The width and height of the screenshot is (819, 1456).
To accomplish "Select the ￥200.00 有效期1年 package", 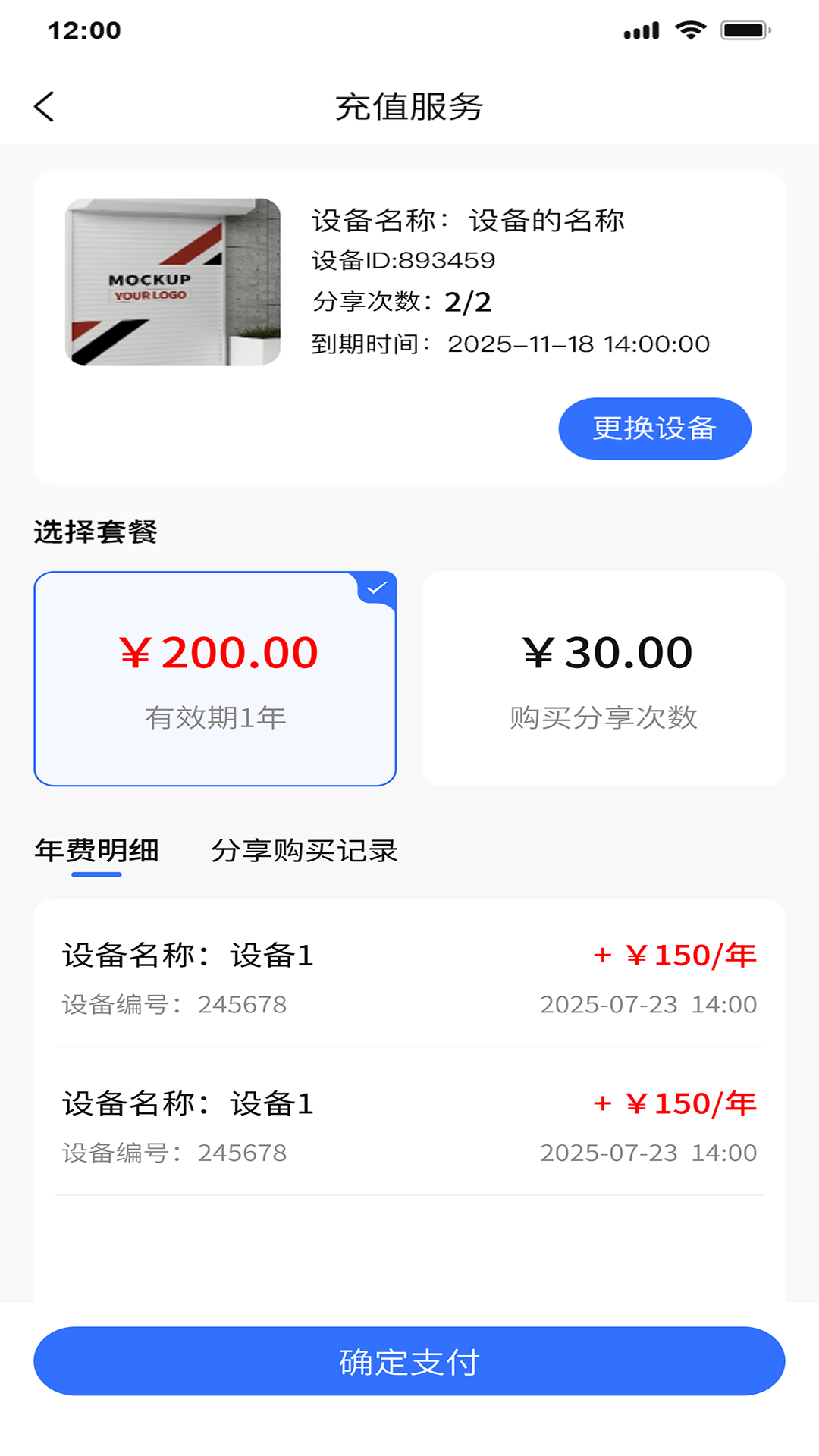I will [215, 679].
